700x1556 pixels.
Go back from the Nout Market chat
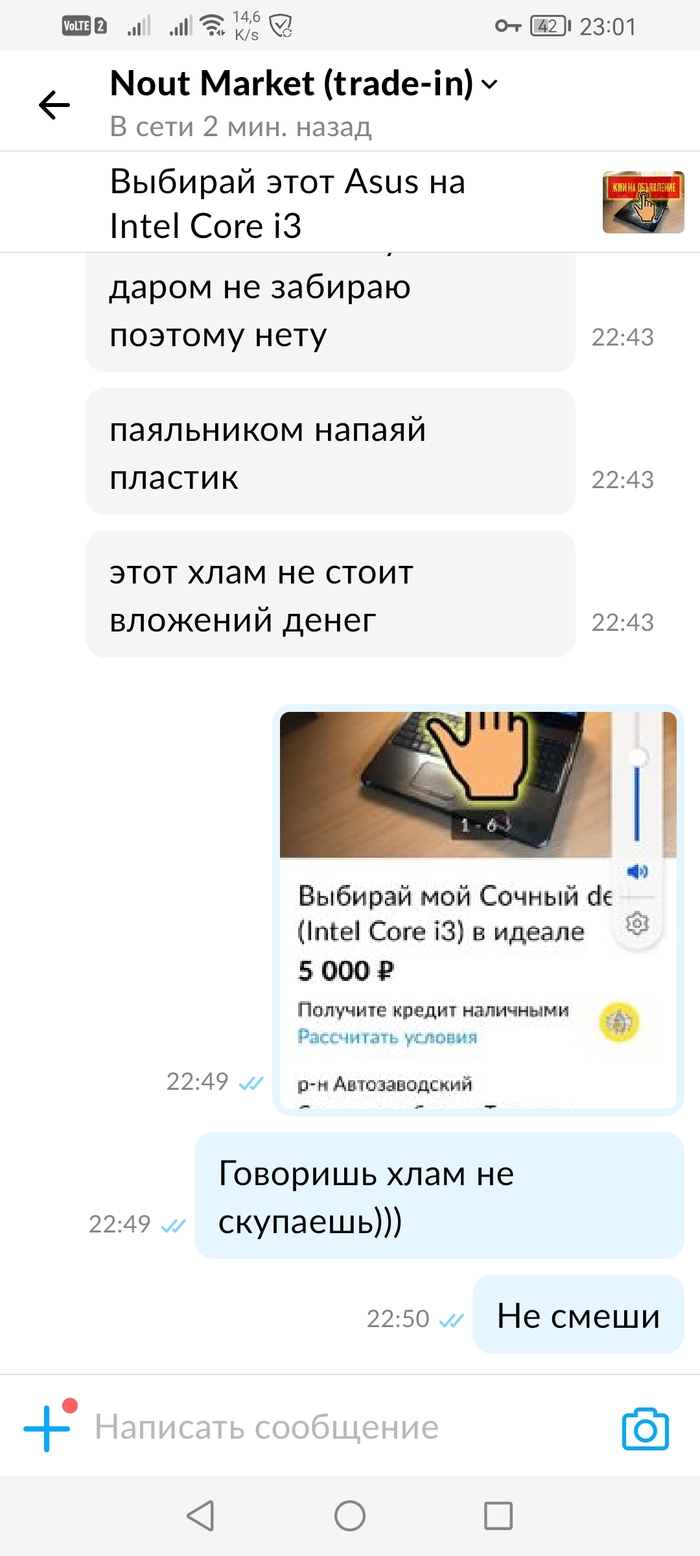(54, 104)
